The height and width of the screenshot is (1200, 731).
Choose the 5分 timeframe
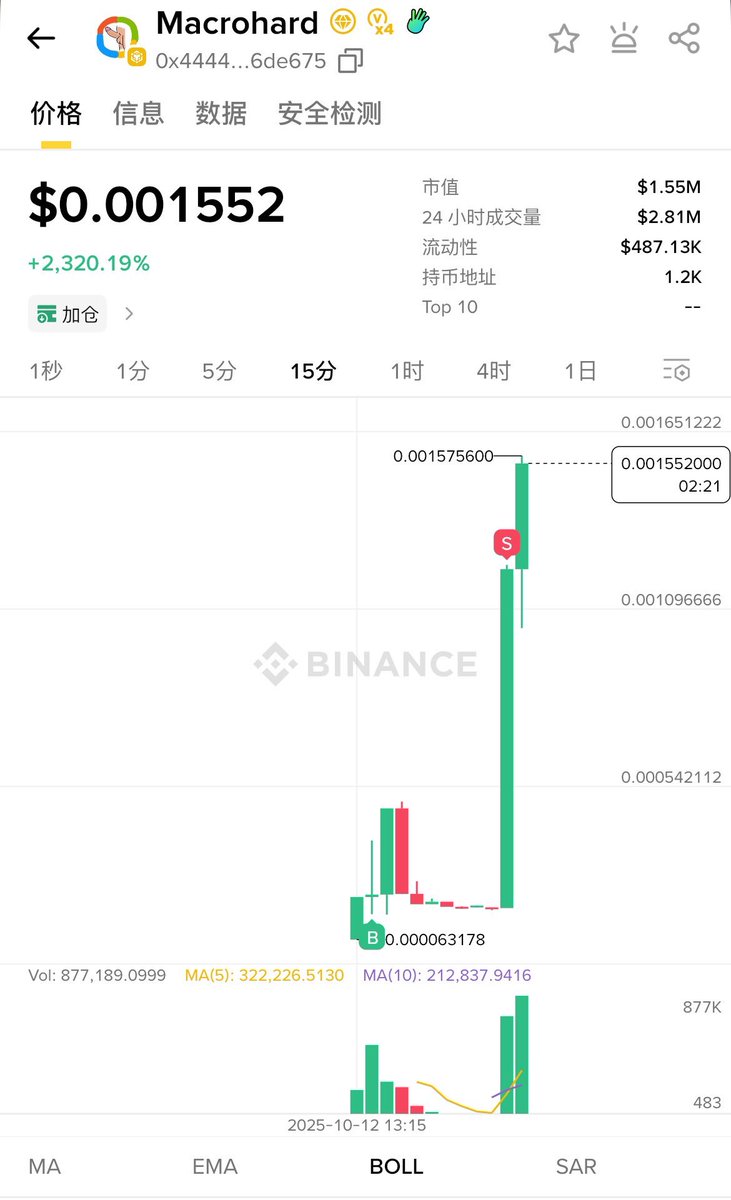pyautogui.click(x=219, y=371)
